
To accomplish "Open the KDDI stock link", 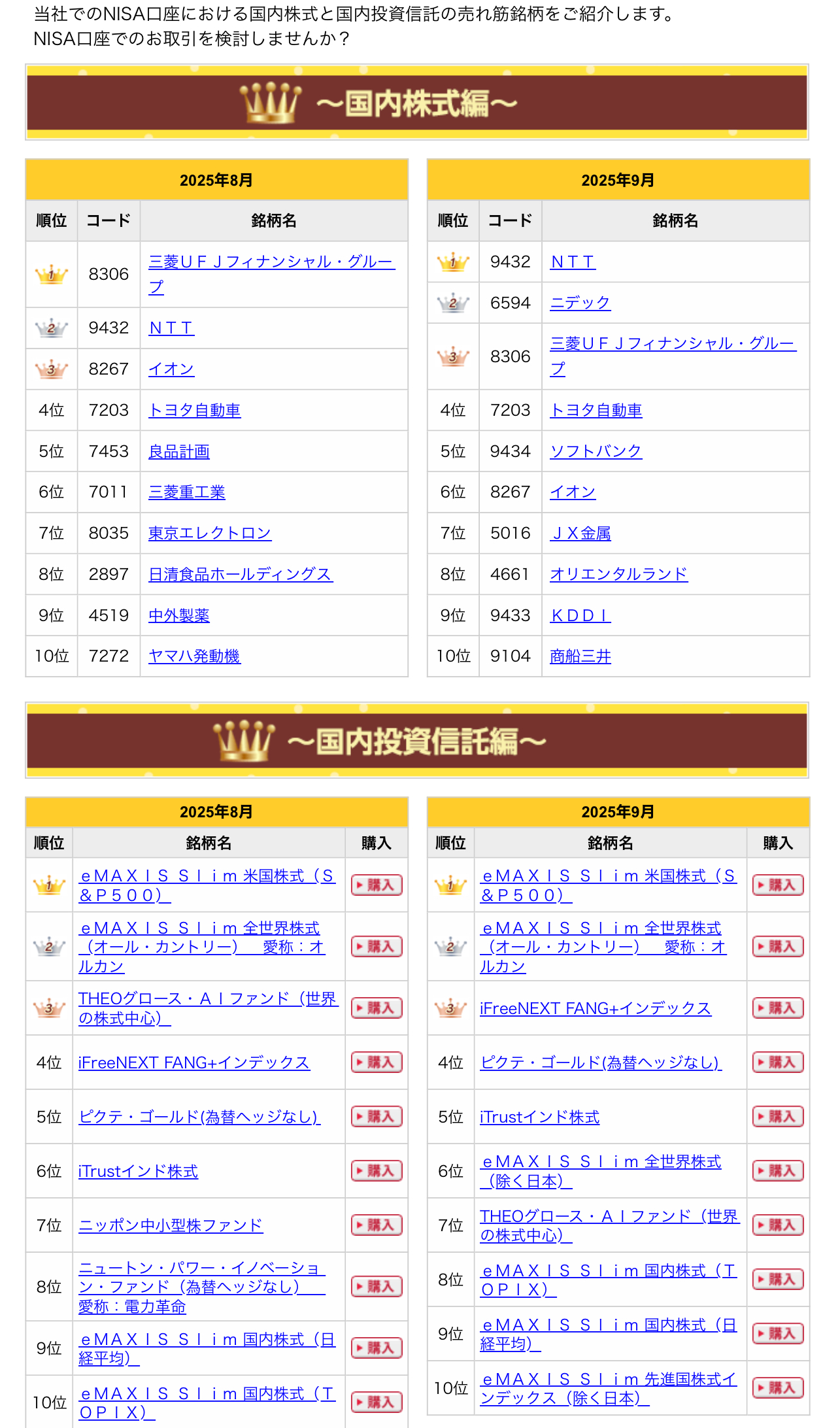I will pos(580,615).
